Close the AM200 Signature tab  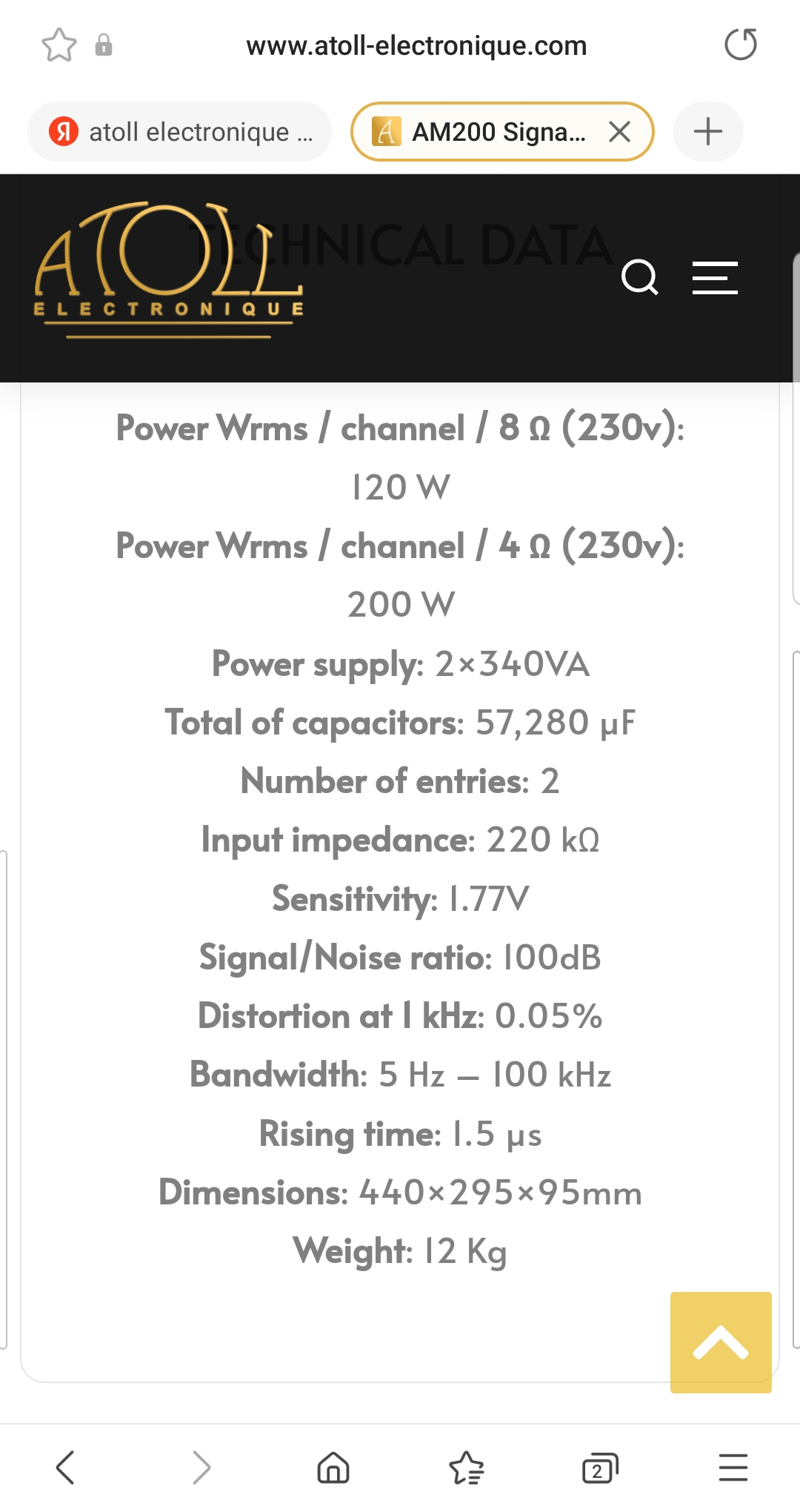pos(619,132)
